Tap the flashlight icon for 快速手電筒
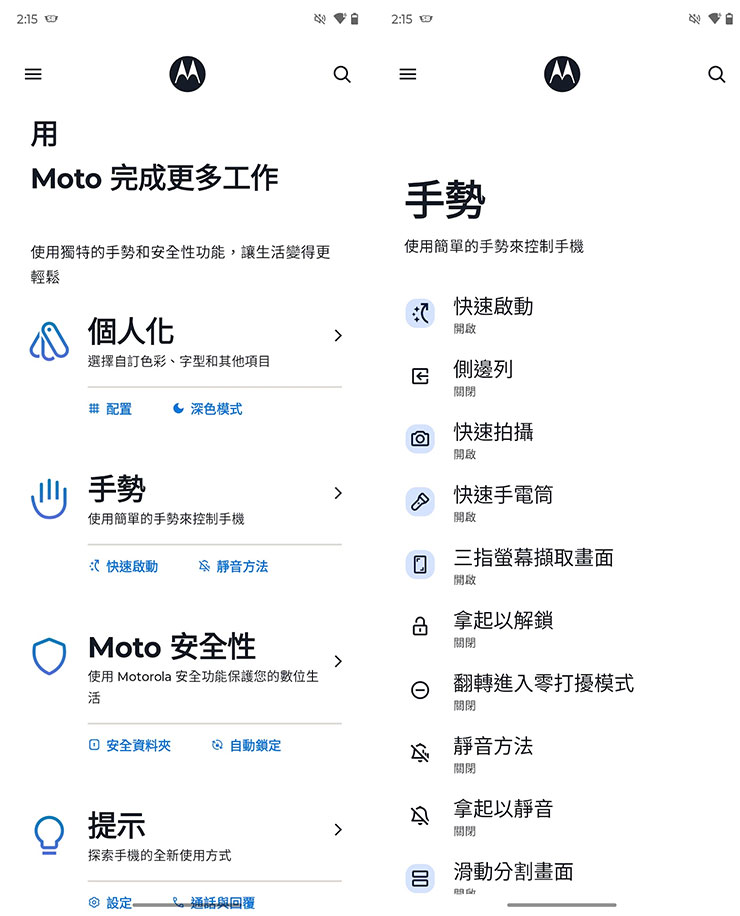740x916 pixels. (x=420, y=501)
